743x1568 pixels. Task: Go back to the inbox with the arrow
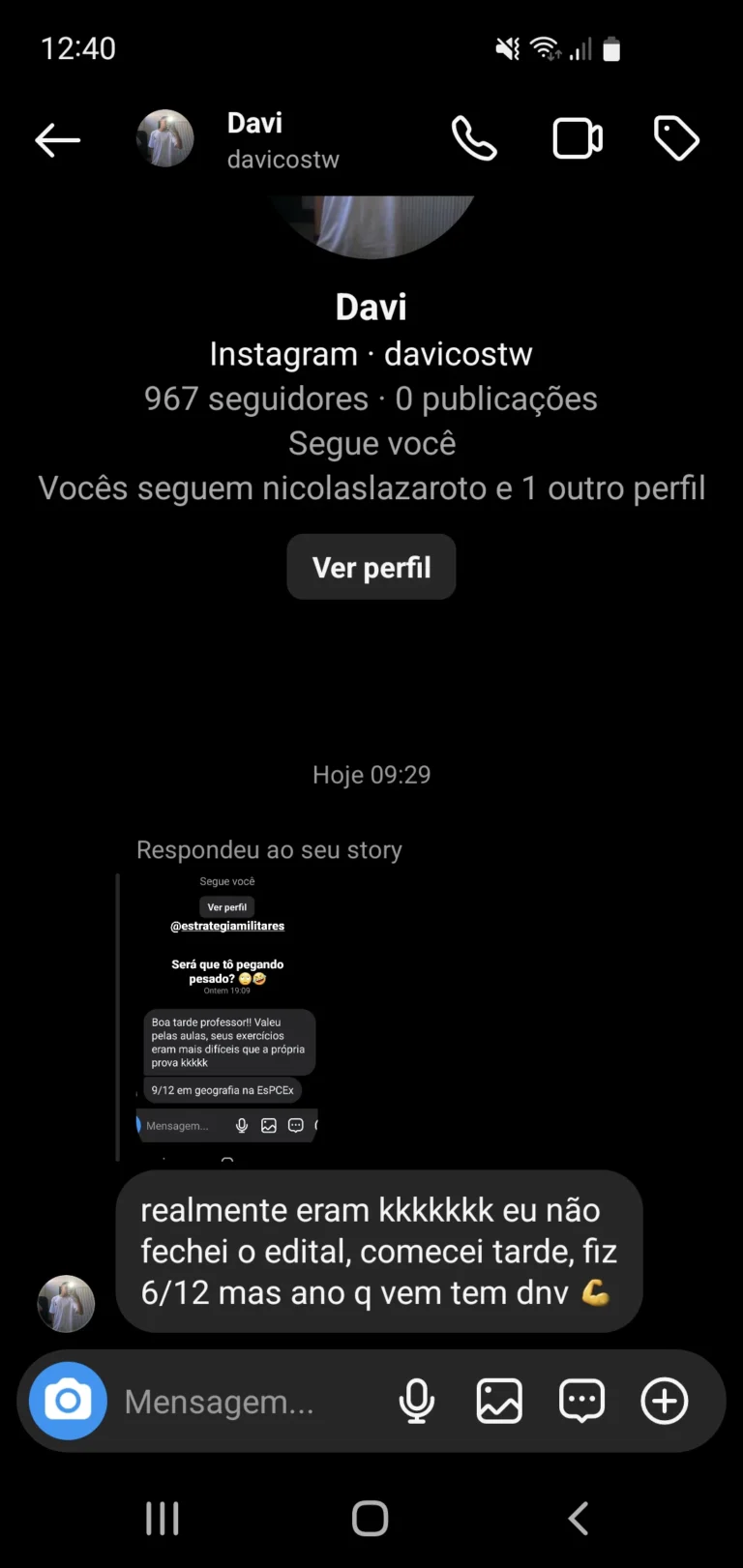(57, 139)
